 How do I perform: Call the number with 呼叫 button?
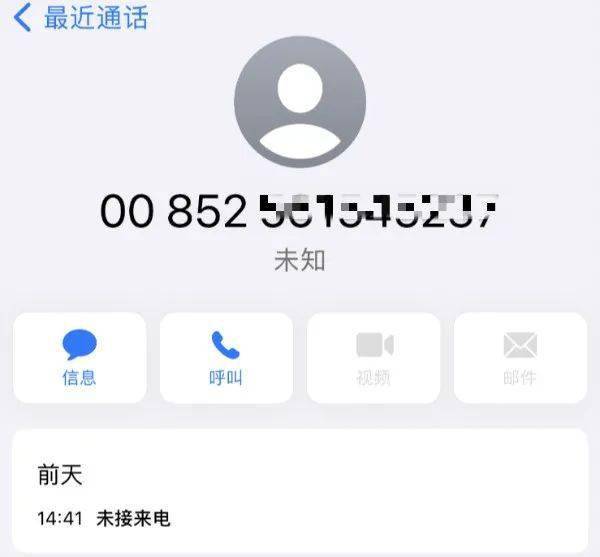point(226,357)
